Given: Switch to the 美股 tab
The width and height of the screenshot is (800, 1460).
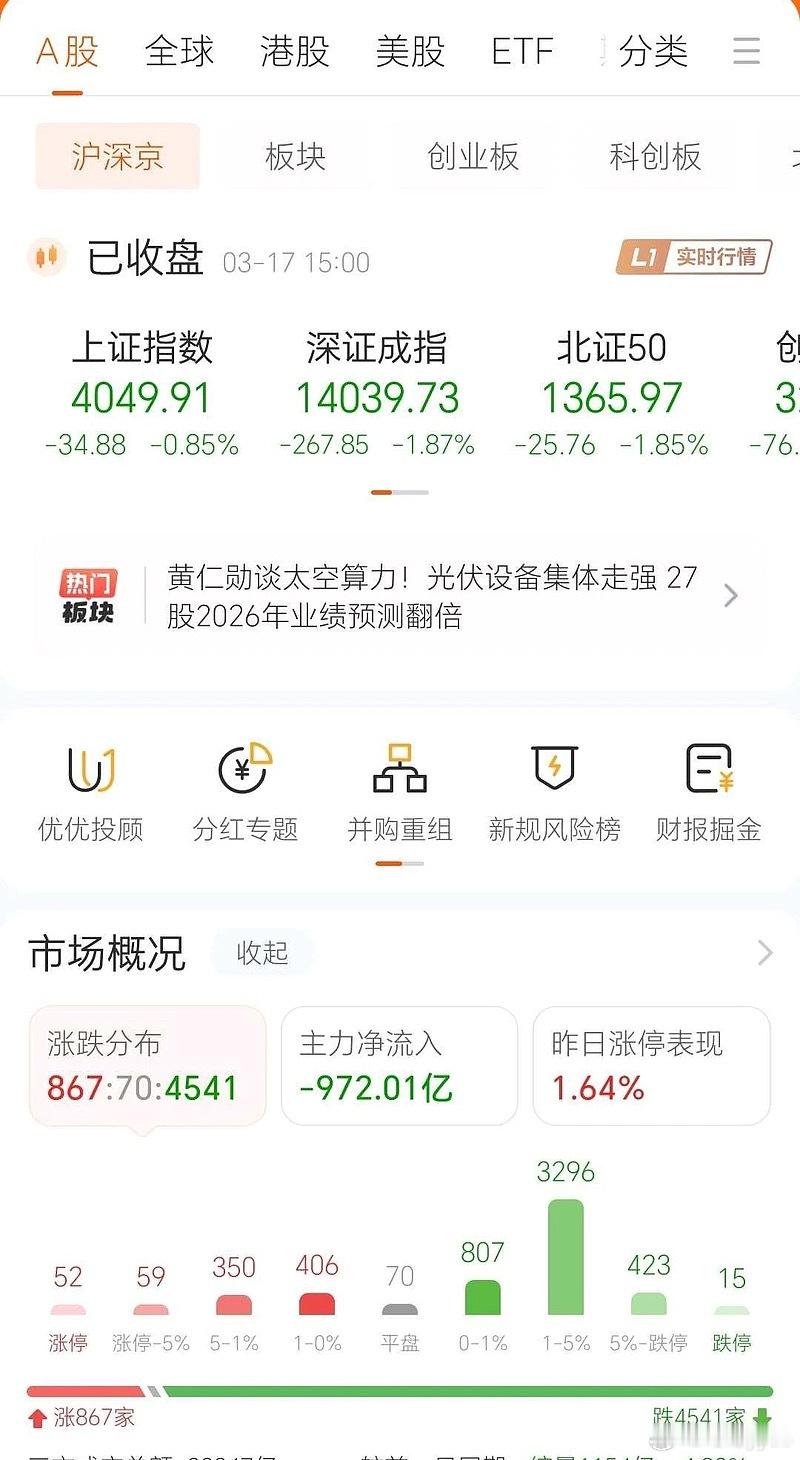Looking at the screenshot, I should (x=410, y=52).
